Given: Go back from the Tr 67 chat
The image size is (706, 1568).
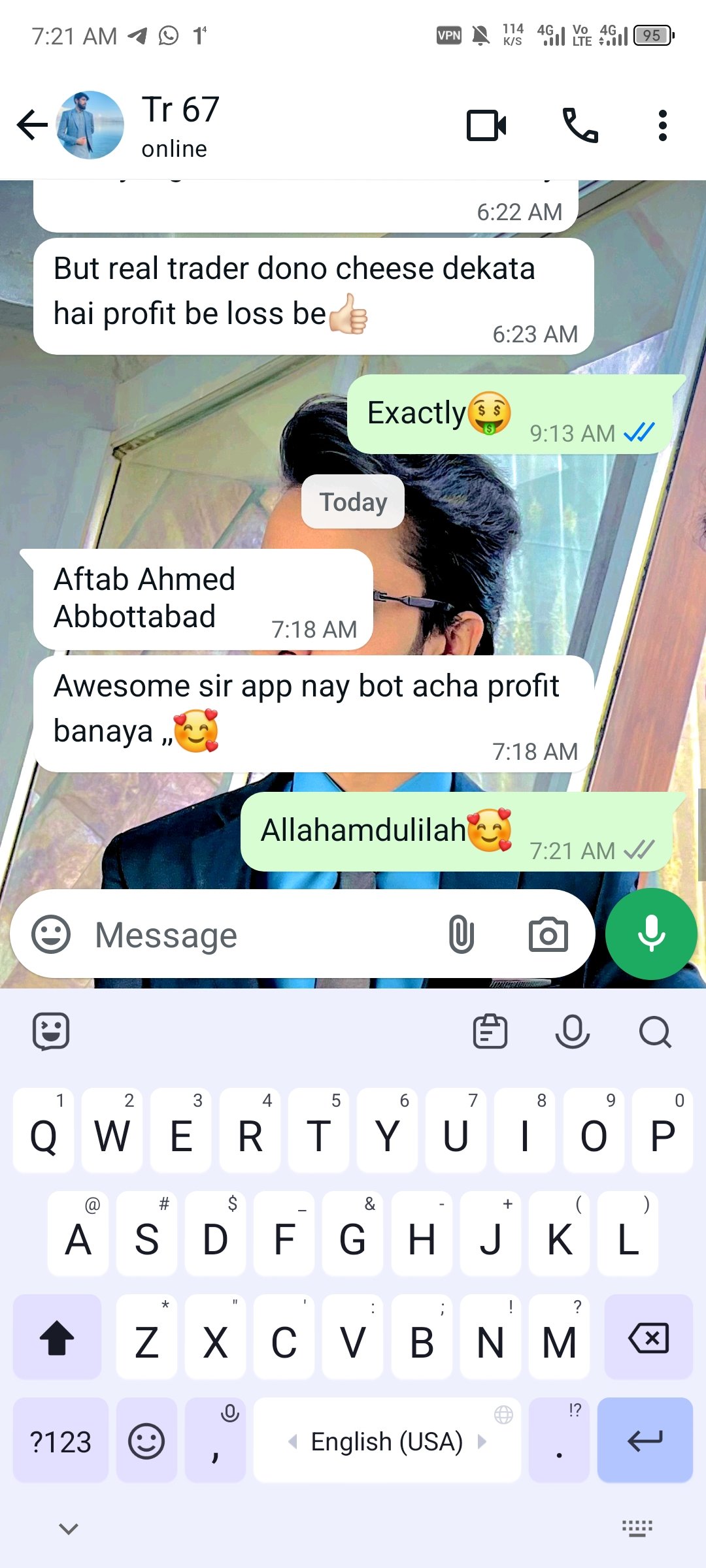Looking at the screenshot, I should [x=32, y=125].
